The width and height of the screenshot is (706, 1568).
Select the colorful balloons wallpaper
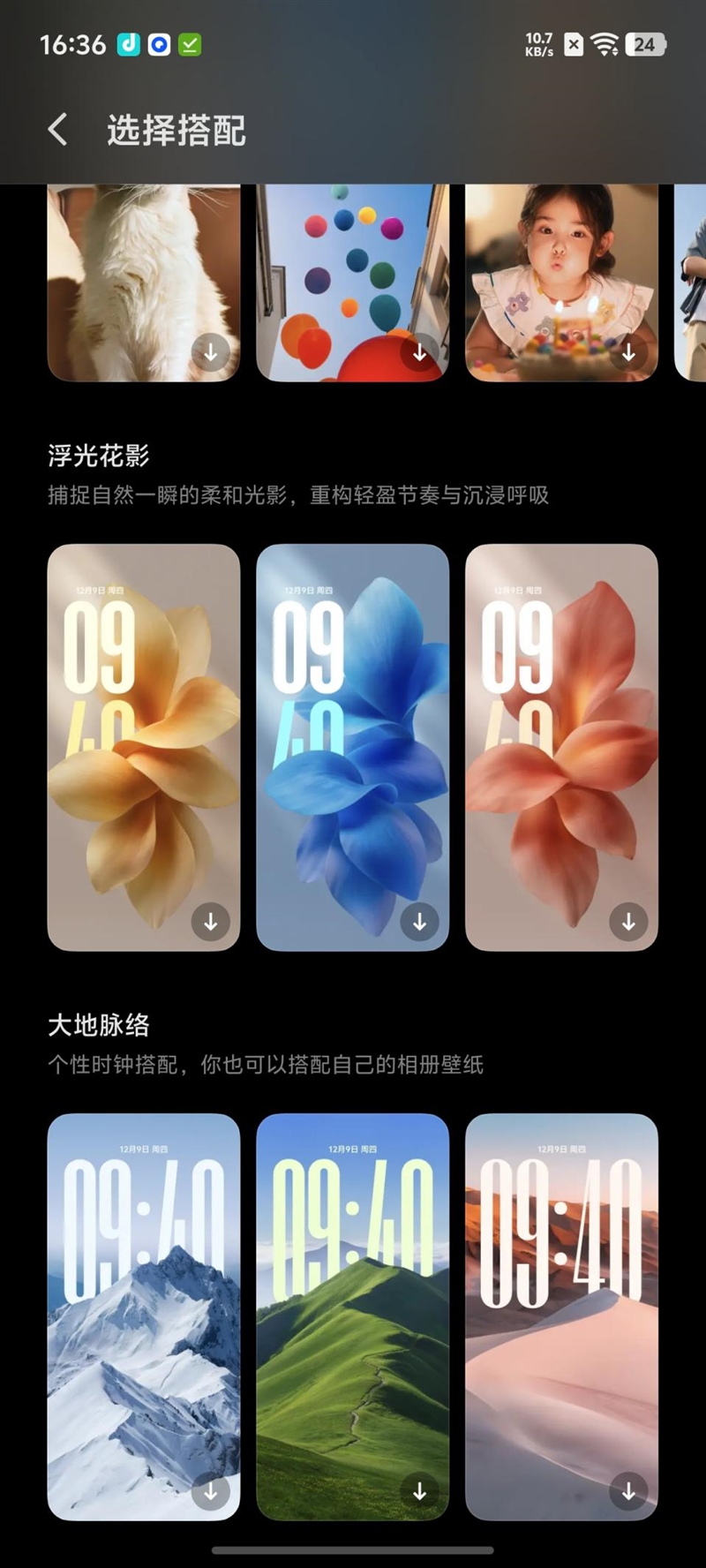(352, 265)
